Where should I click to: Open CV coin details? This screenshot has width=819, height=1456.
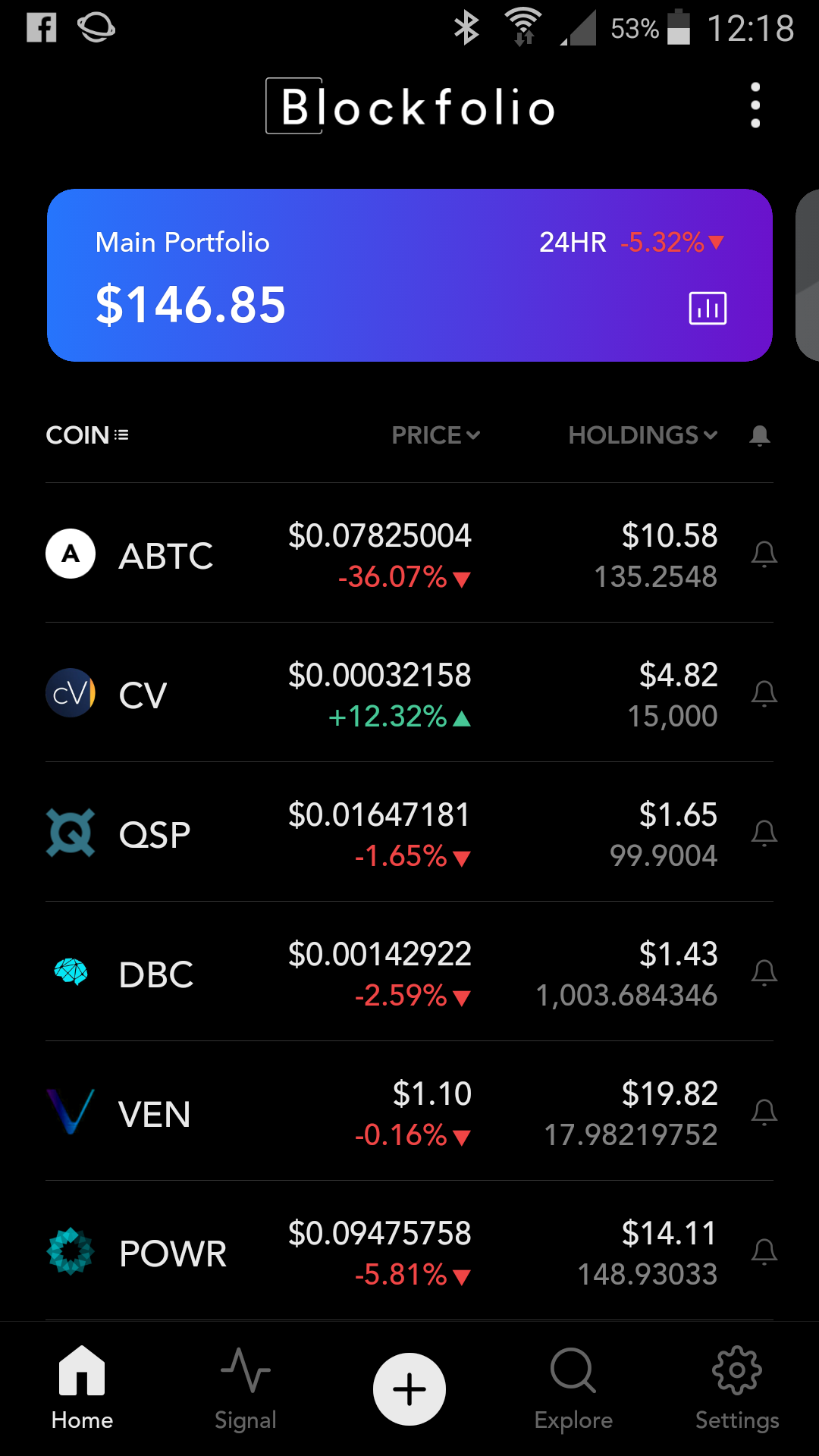144,695
